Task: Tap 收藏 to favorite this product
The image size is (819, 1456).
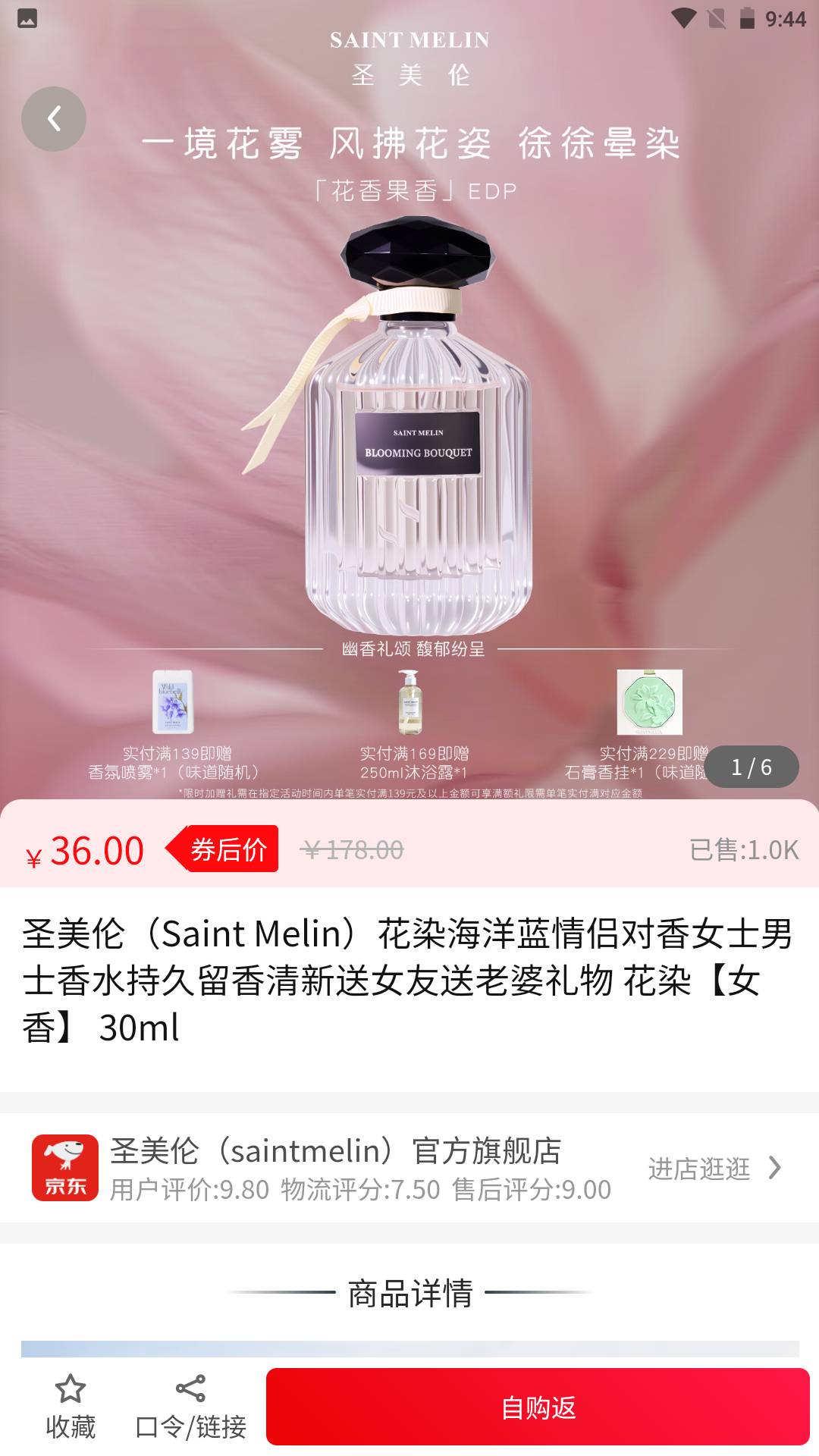Action: click(x=71, y=1407)
